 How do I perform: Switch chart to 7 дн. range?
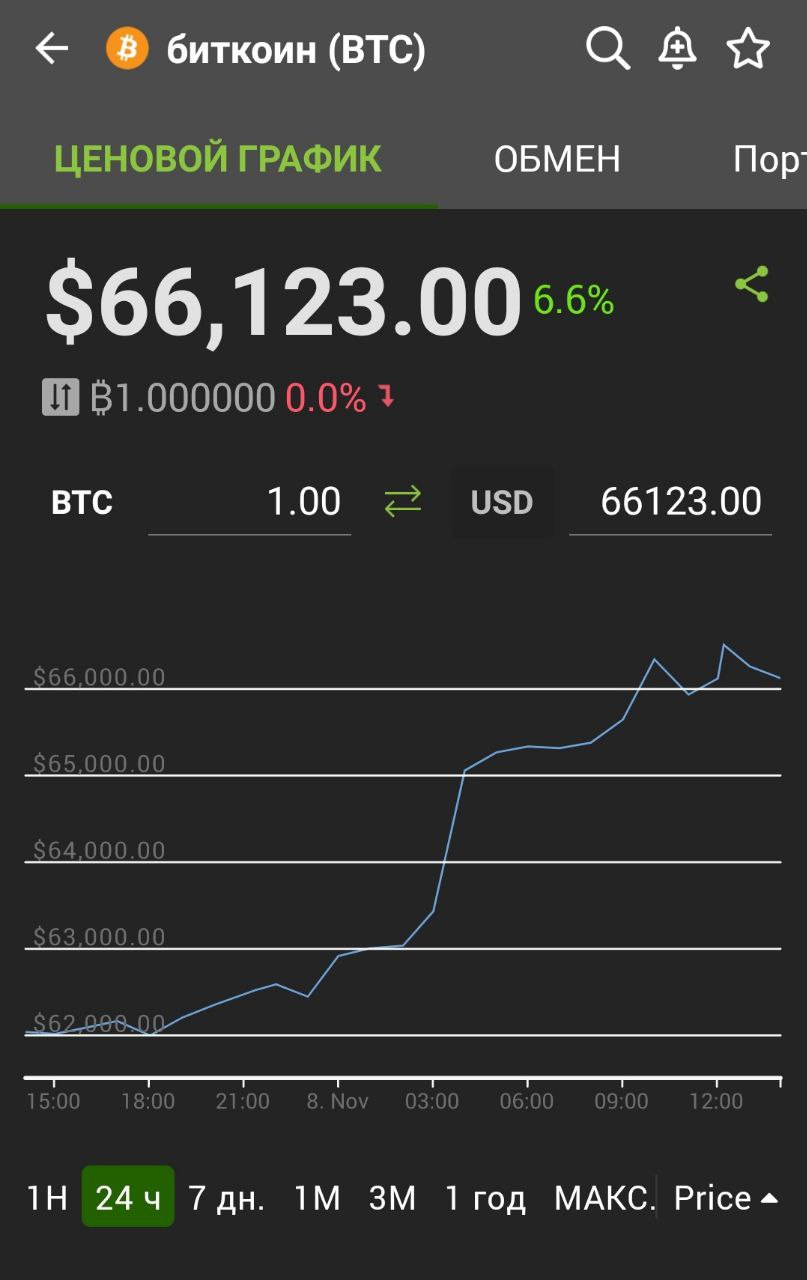pyautogui.click(x=227, y=1197)
